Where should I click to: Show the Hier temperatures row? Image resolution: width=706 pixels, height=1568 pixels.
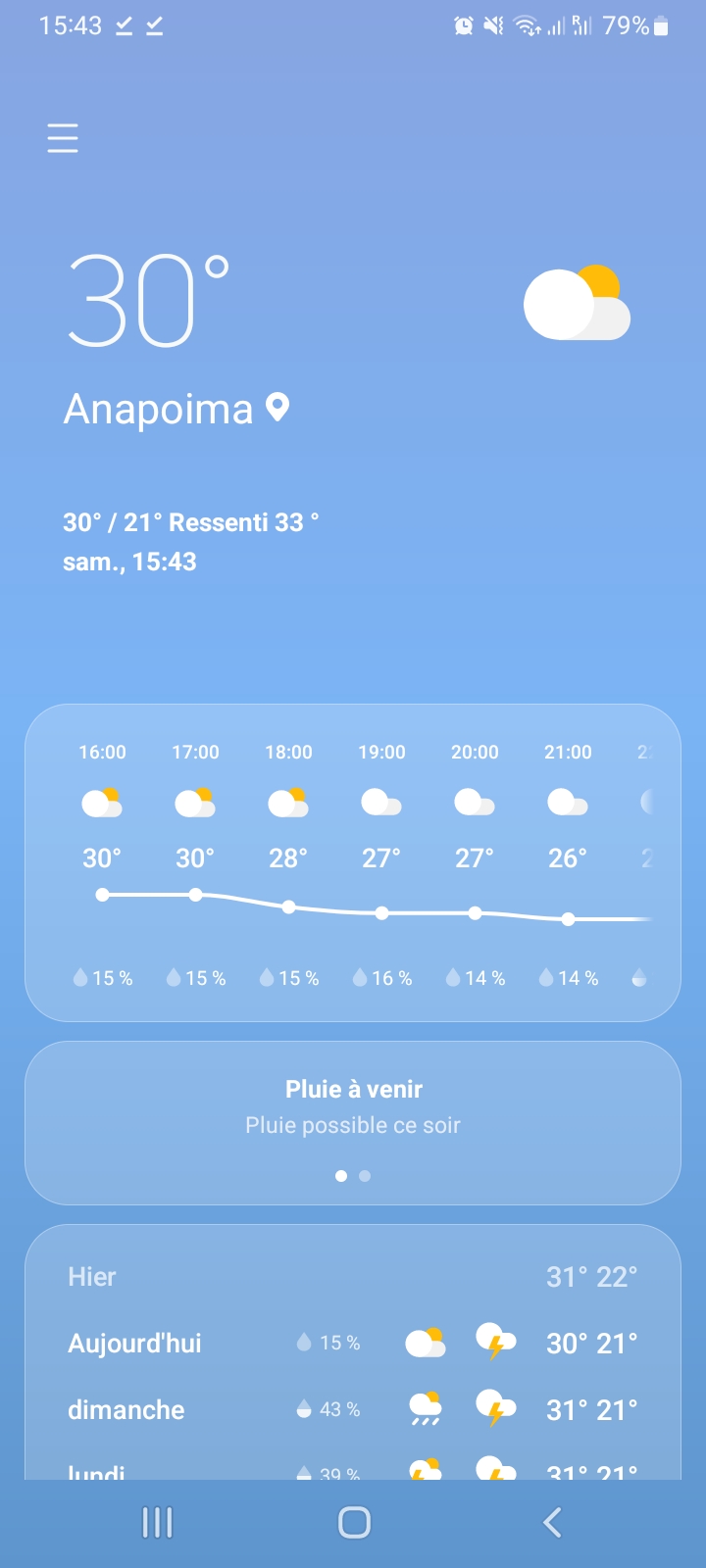click(353, 1277)
